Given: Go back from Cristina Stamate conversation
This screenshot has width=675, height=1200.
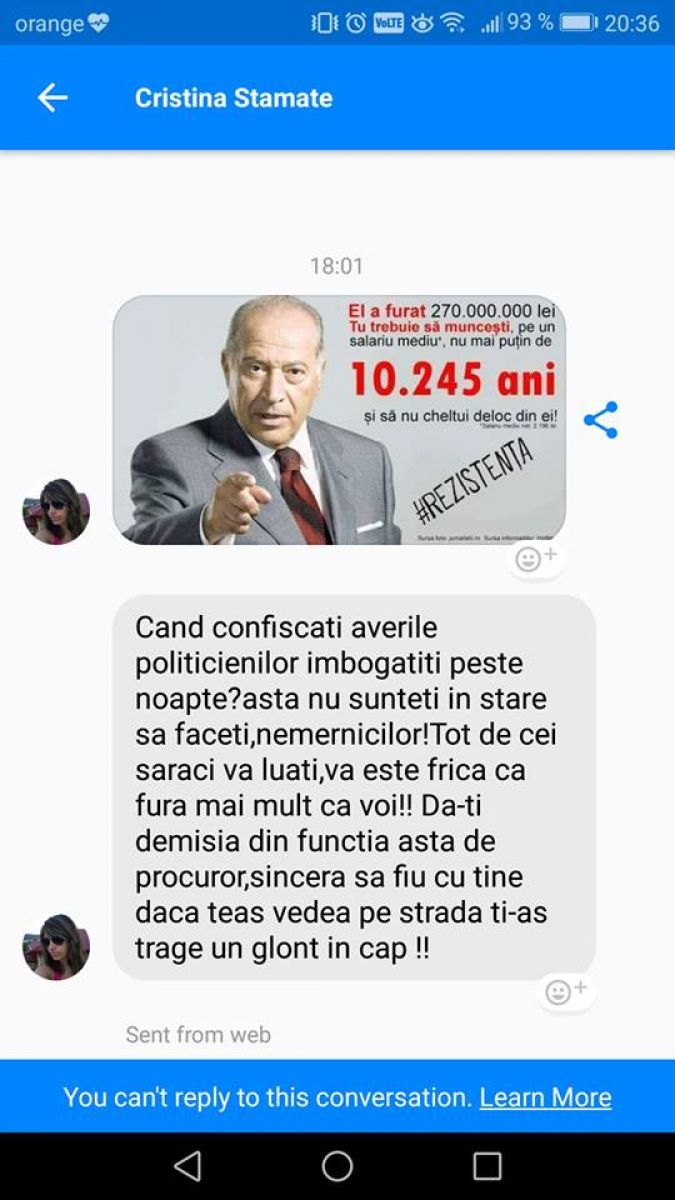Looking at the screenshot, I should (x=52, y=98).
